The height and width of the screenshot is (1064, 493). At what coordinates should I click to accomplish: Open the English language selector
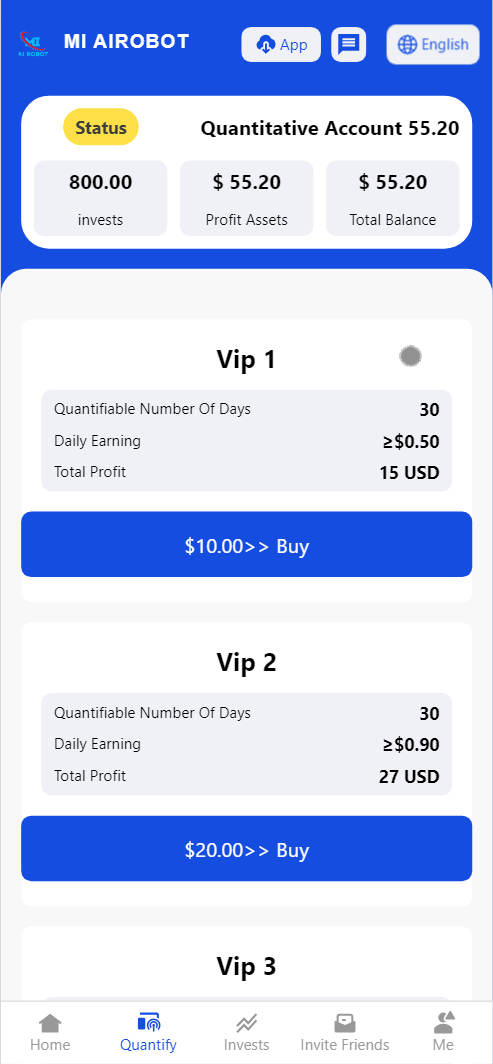[433, 45]
